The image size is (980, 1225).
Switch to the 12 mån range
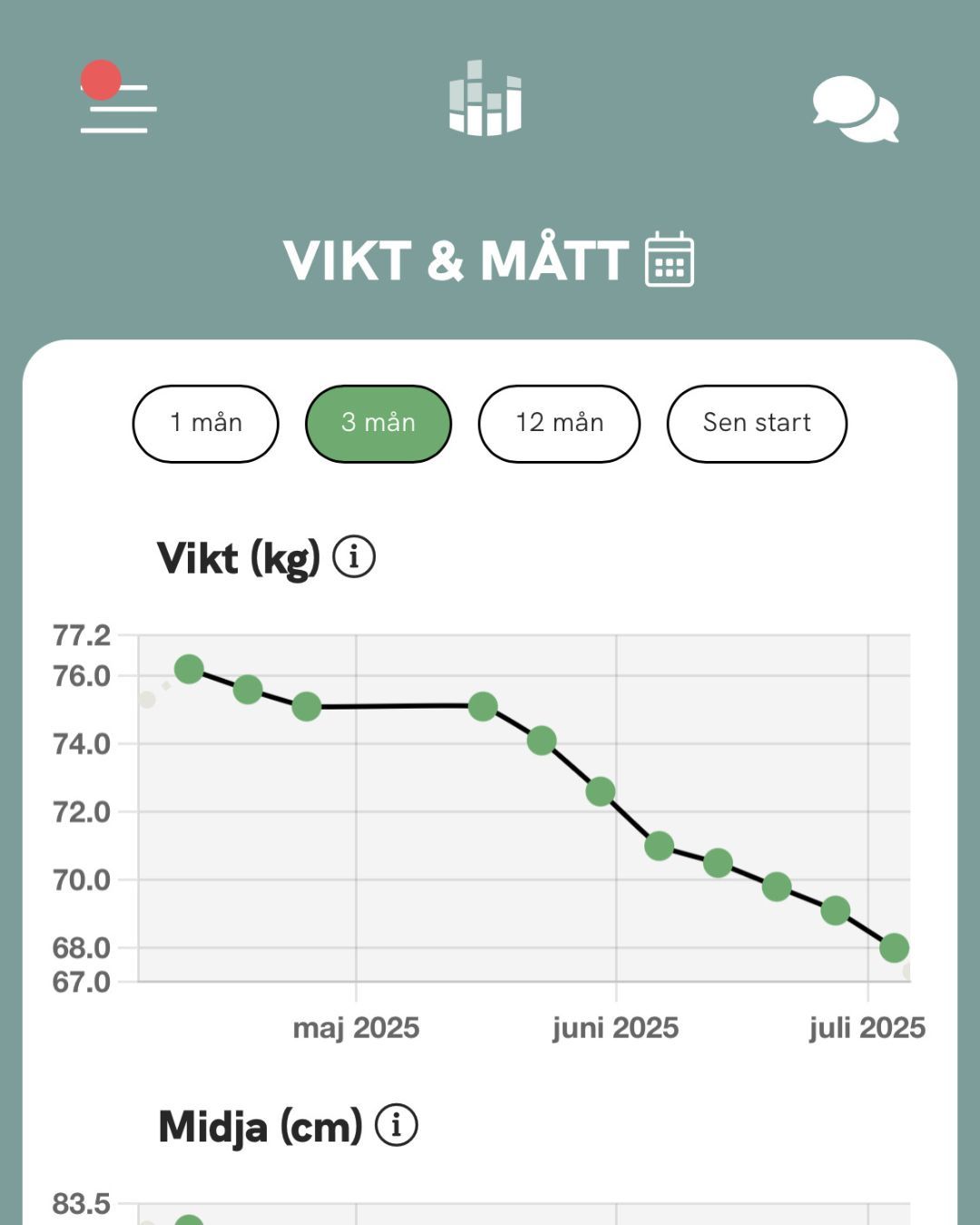pos(559,424)
